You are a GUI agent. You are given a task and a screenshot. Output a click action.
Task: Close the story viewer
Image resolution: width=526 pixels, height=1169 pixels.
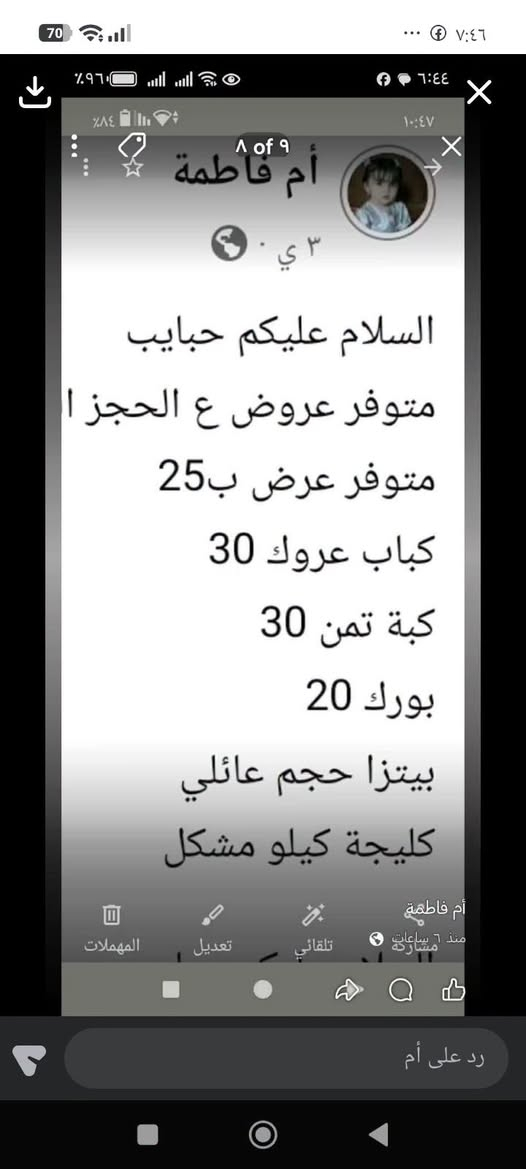(479, 92)
